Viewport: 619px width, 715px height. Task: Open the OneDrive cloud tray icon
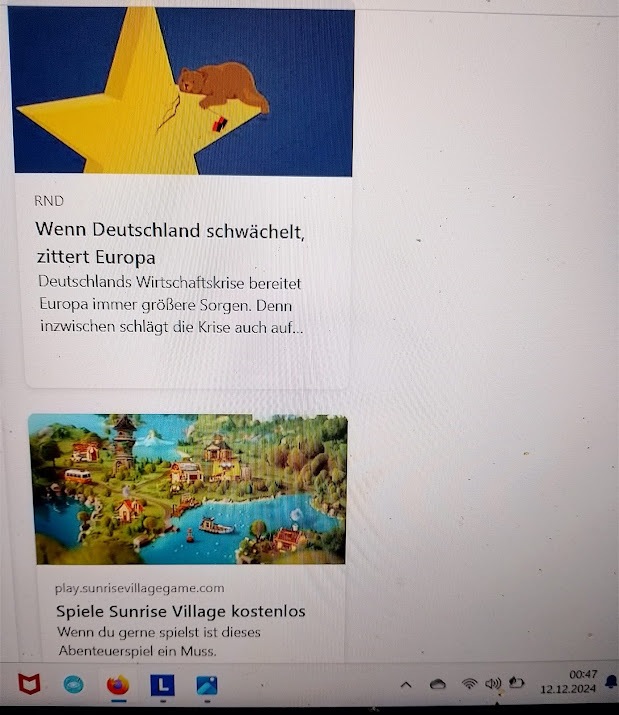[x=437, y=684]
